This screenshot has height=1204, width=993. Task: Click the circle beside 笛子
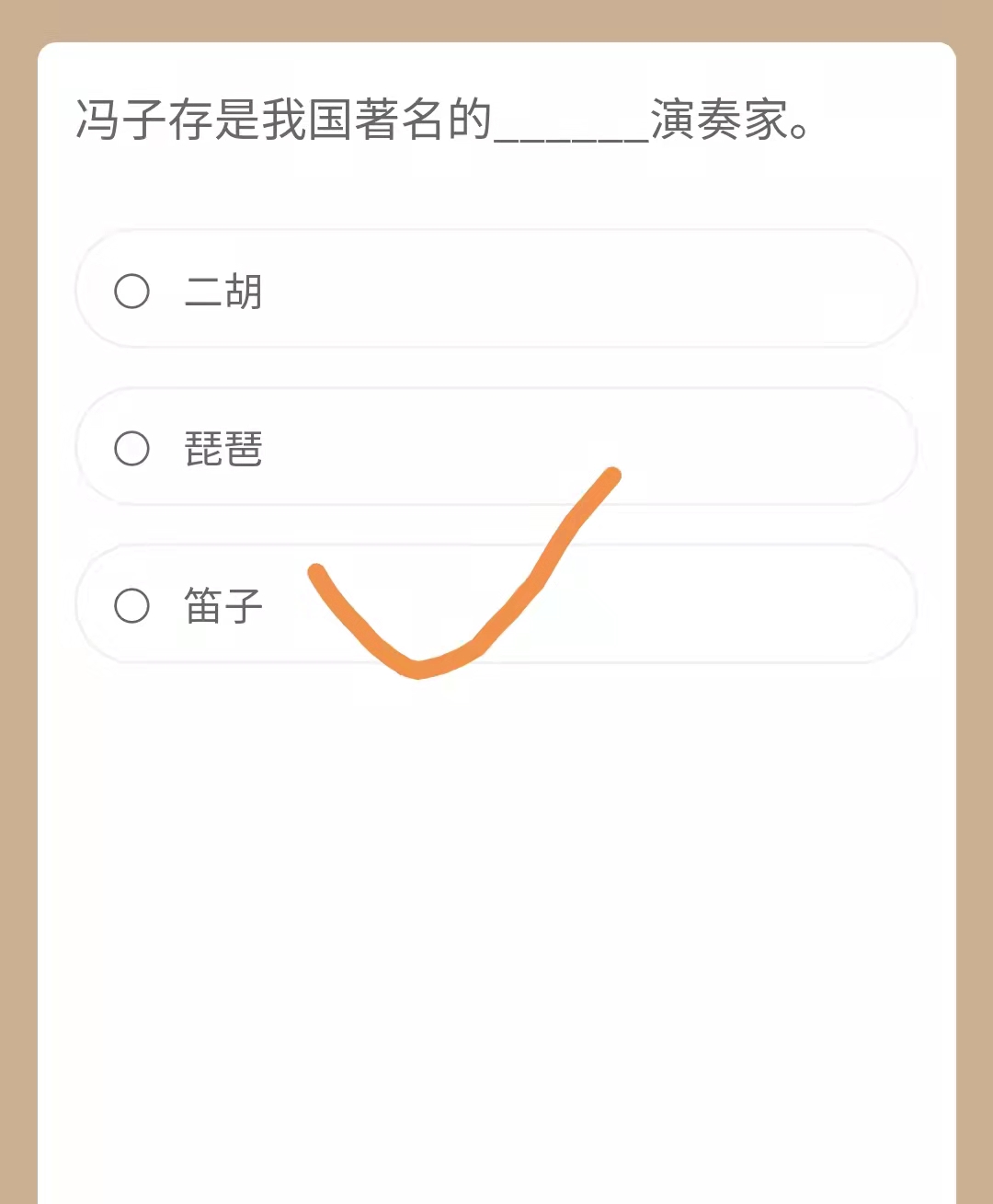pos(132,605)
